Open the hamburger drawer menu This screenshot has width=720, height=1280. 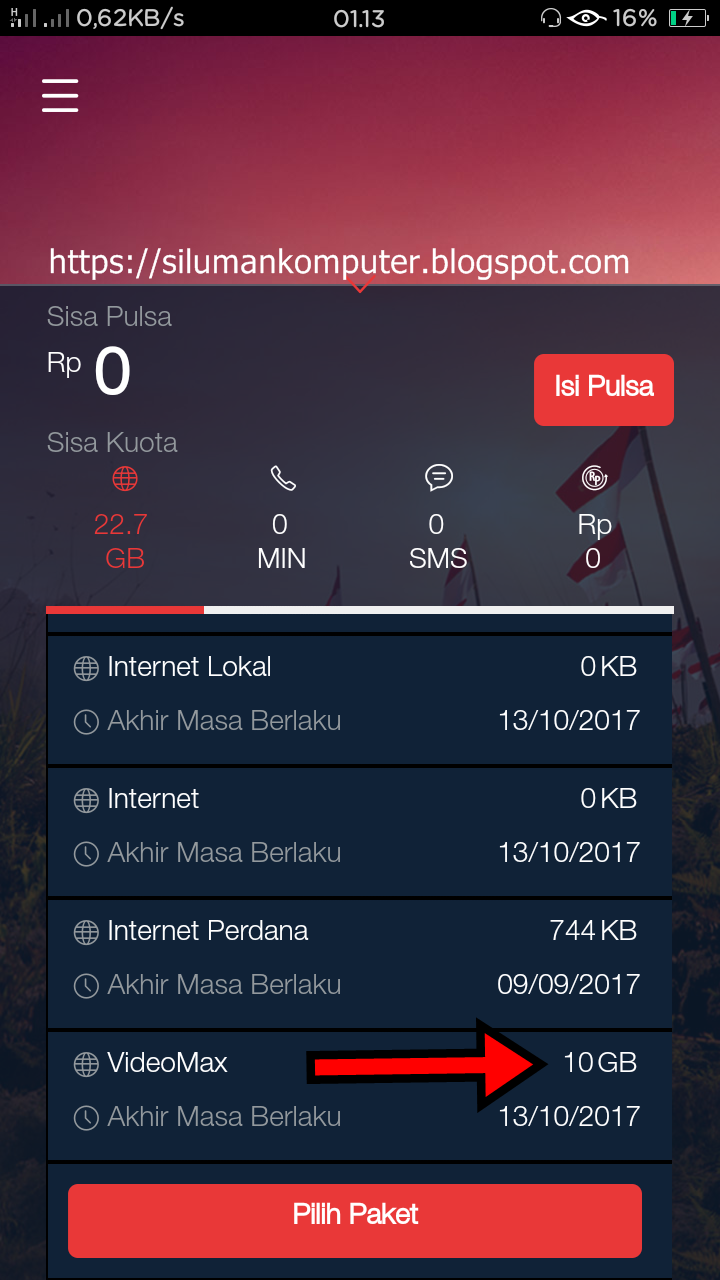point(60,95)
